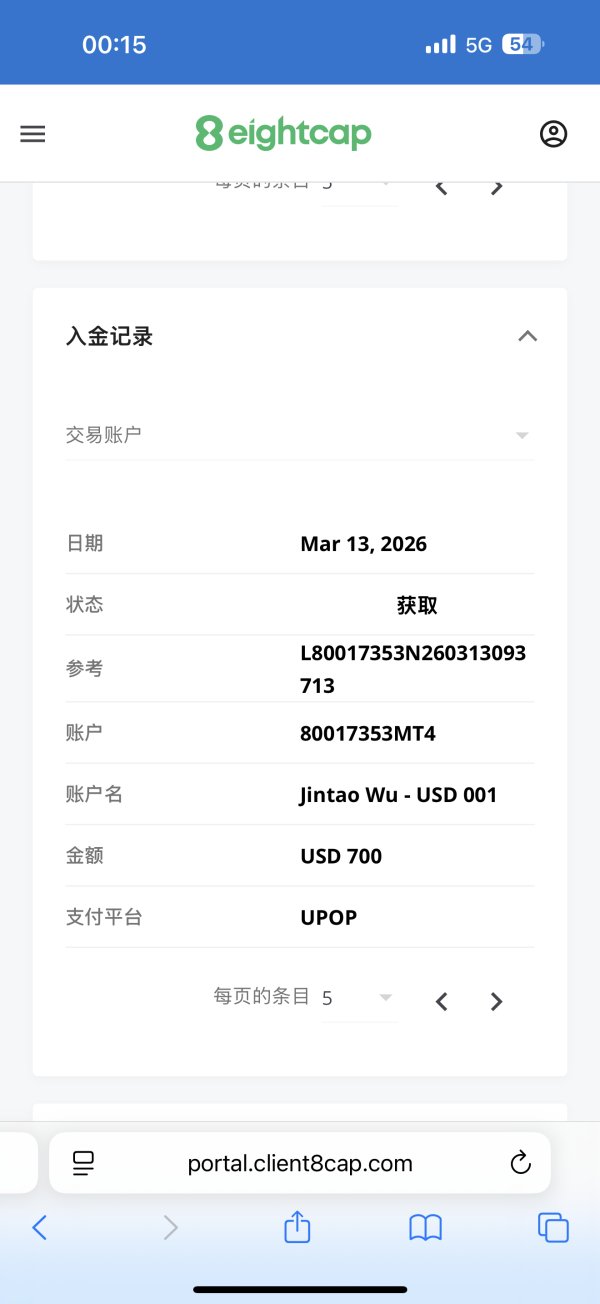This screenshot has height=1304, width=600.
Task: Reload the current page
Action: click(x=520, y=1163)
